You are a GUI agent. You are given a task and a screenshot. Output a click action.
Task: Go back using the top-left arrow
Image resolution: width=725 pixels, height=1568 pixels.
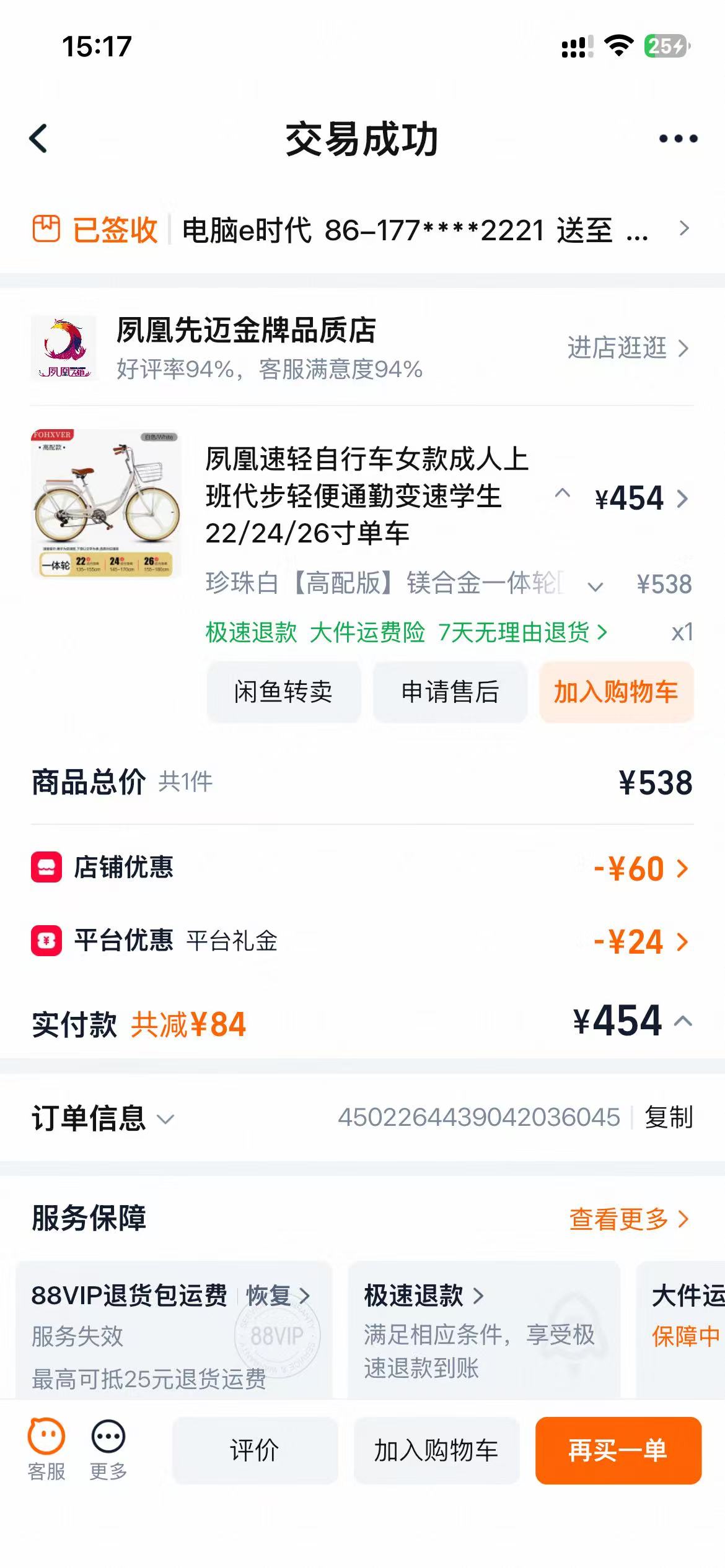(38, 139)
